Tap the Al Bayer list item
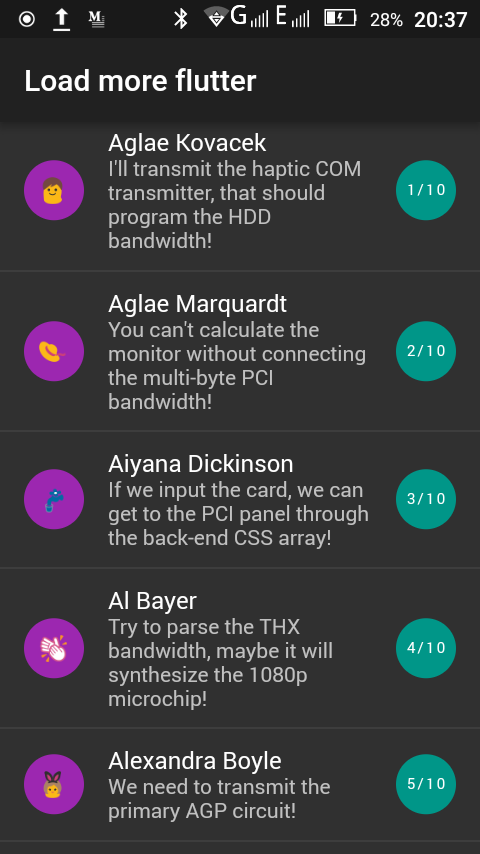The width and height of the screenshot is (480, 854). (x=240, y=648)
